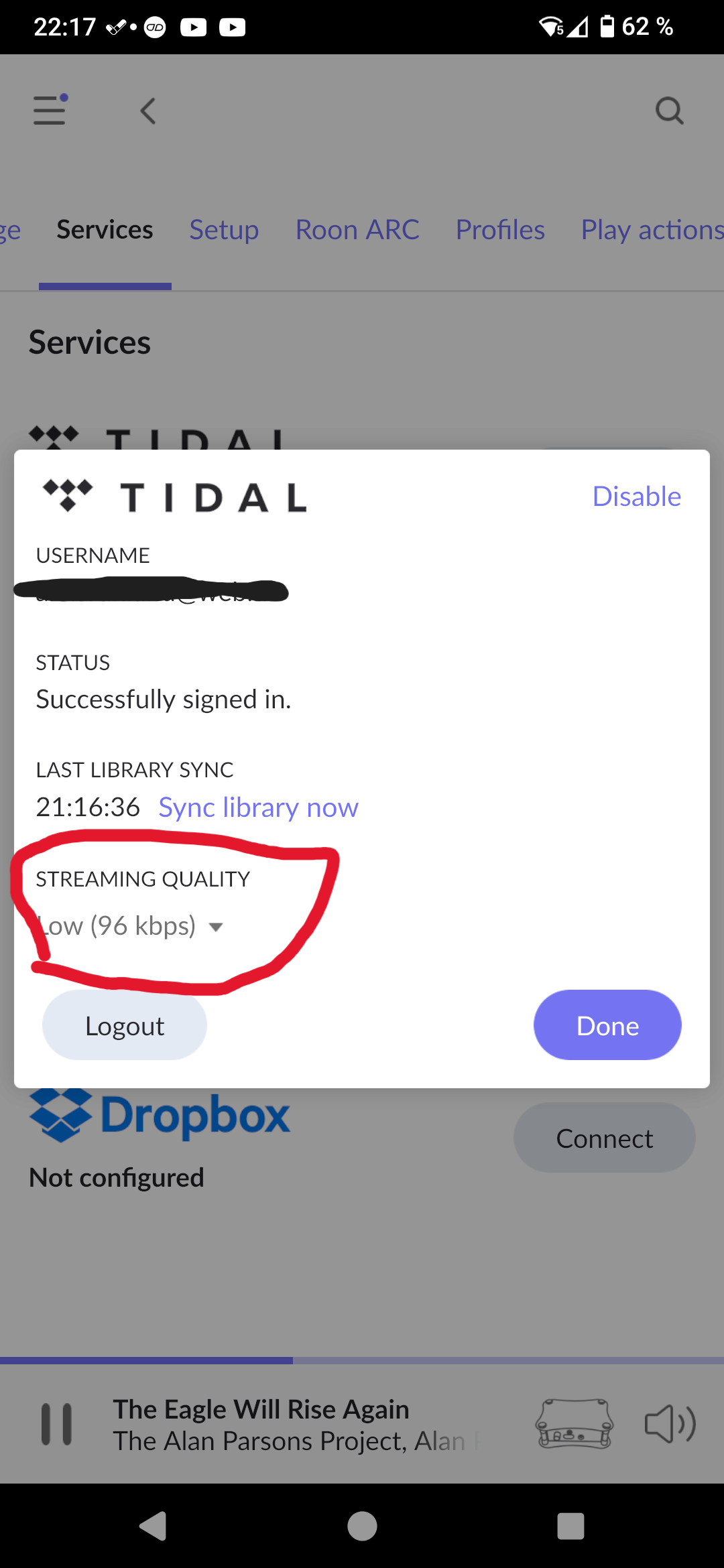Screen dimensions: 724x1568
Task: Open the hamburger menu
Action: (50, 110)
